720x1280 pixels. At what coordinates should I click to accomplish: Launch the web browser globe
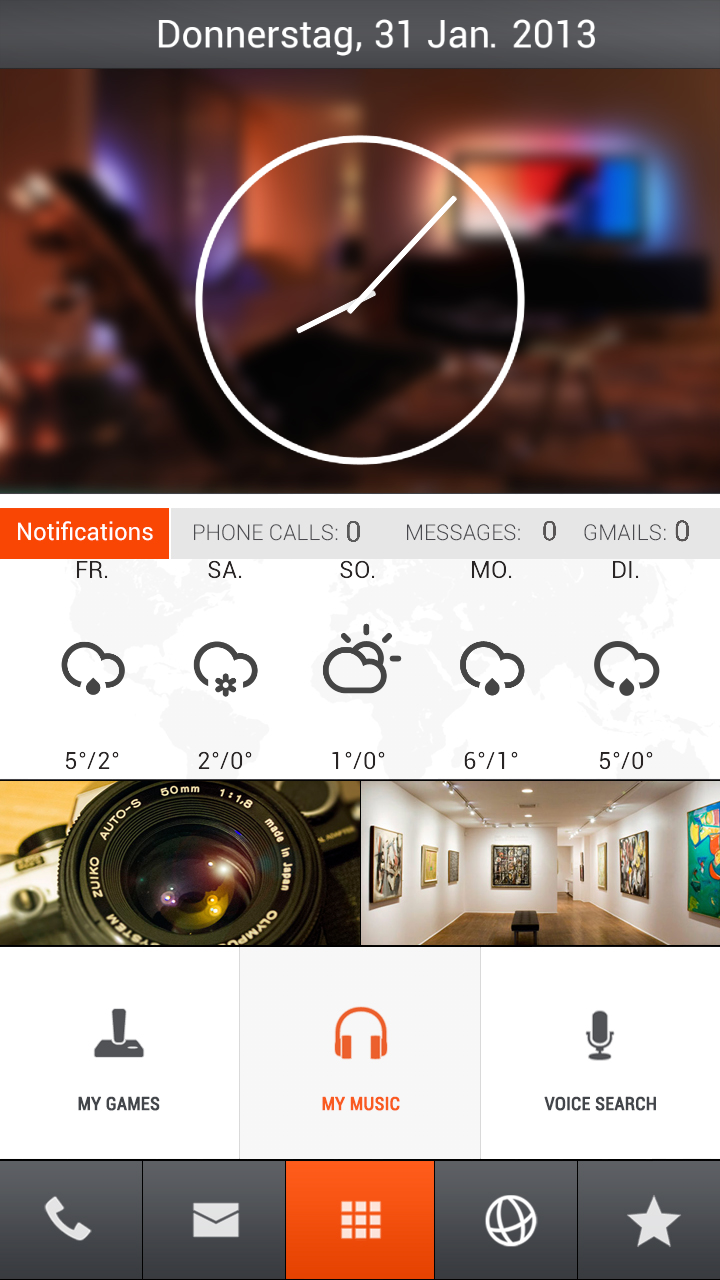pos(506,1220)
